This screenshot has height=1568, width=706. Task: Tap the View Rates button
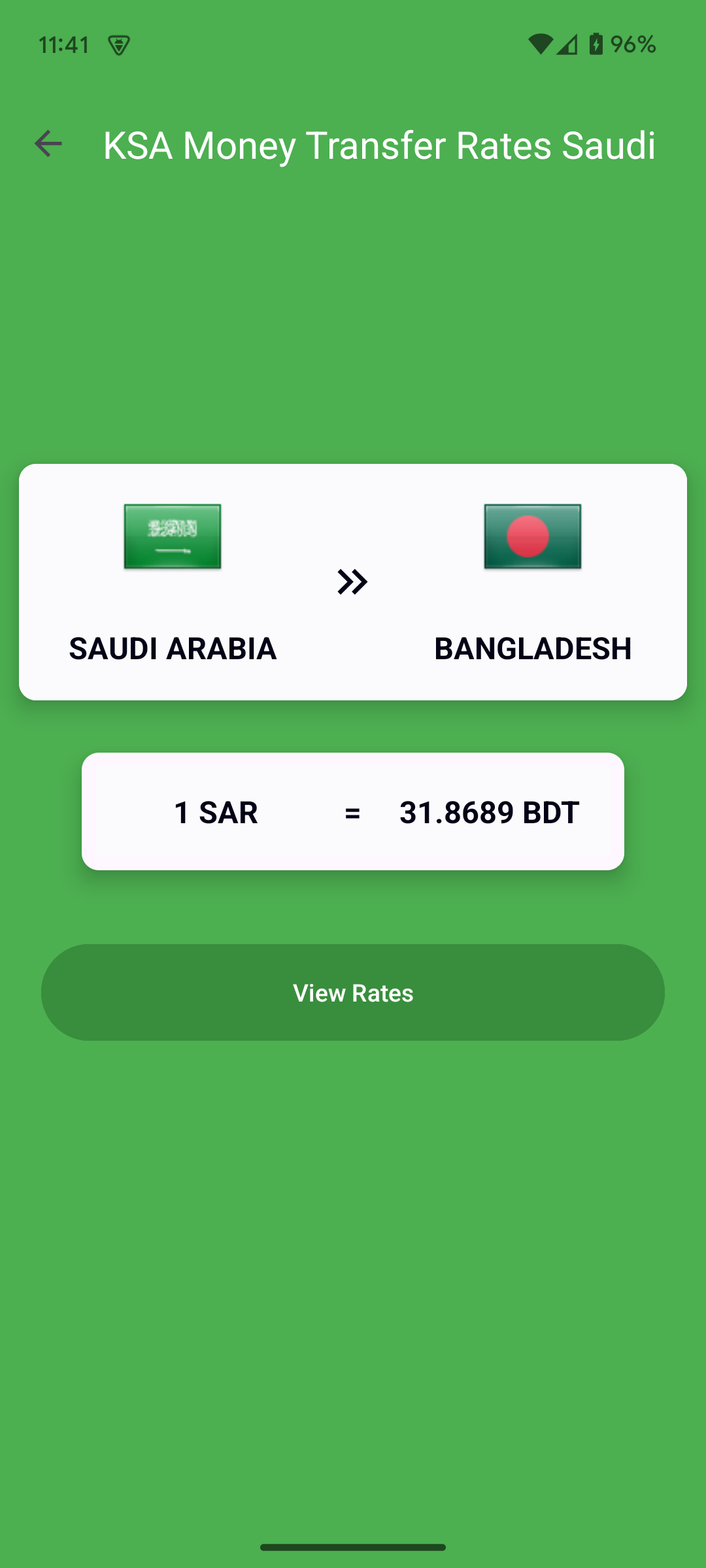(x=353, y=992)
